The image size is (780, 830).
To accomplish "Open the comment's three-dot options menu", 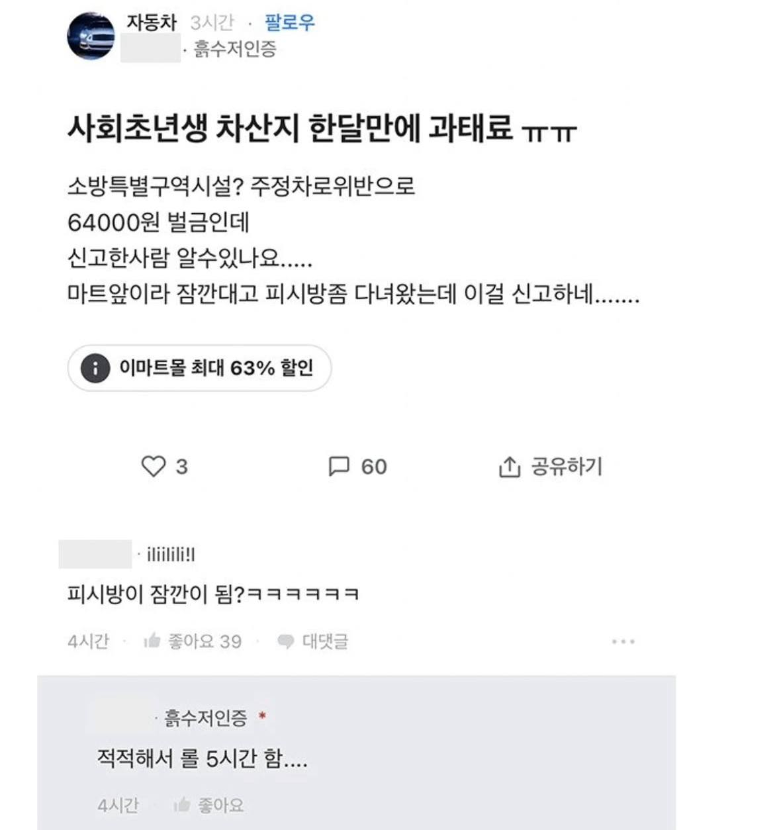I will tap(622, 641).
